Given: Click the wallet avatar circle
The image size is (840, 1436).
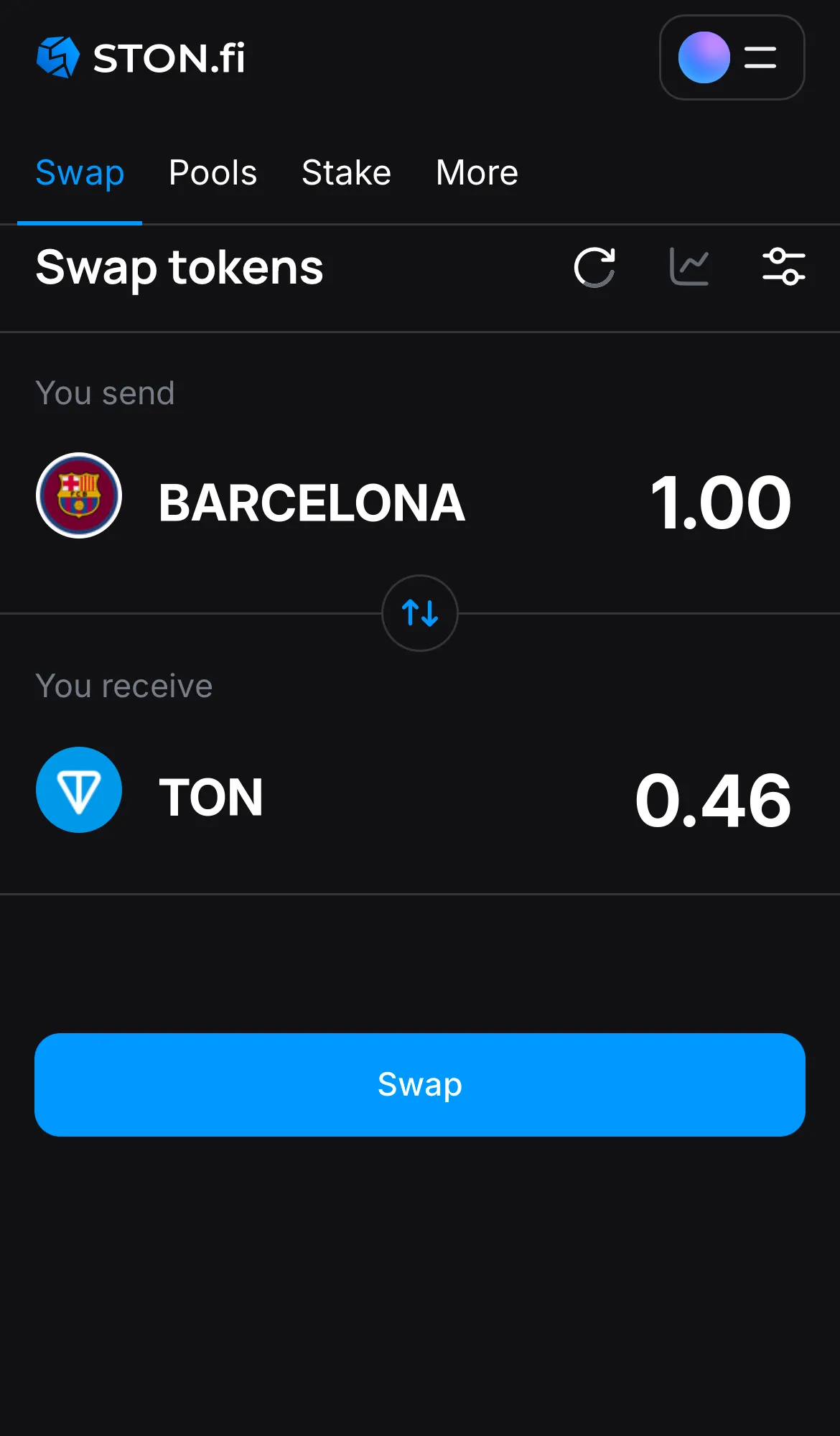Looking at the screenshot, I should pyautogui.click(x=704, y=58).
